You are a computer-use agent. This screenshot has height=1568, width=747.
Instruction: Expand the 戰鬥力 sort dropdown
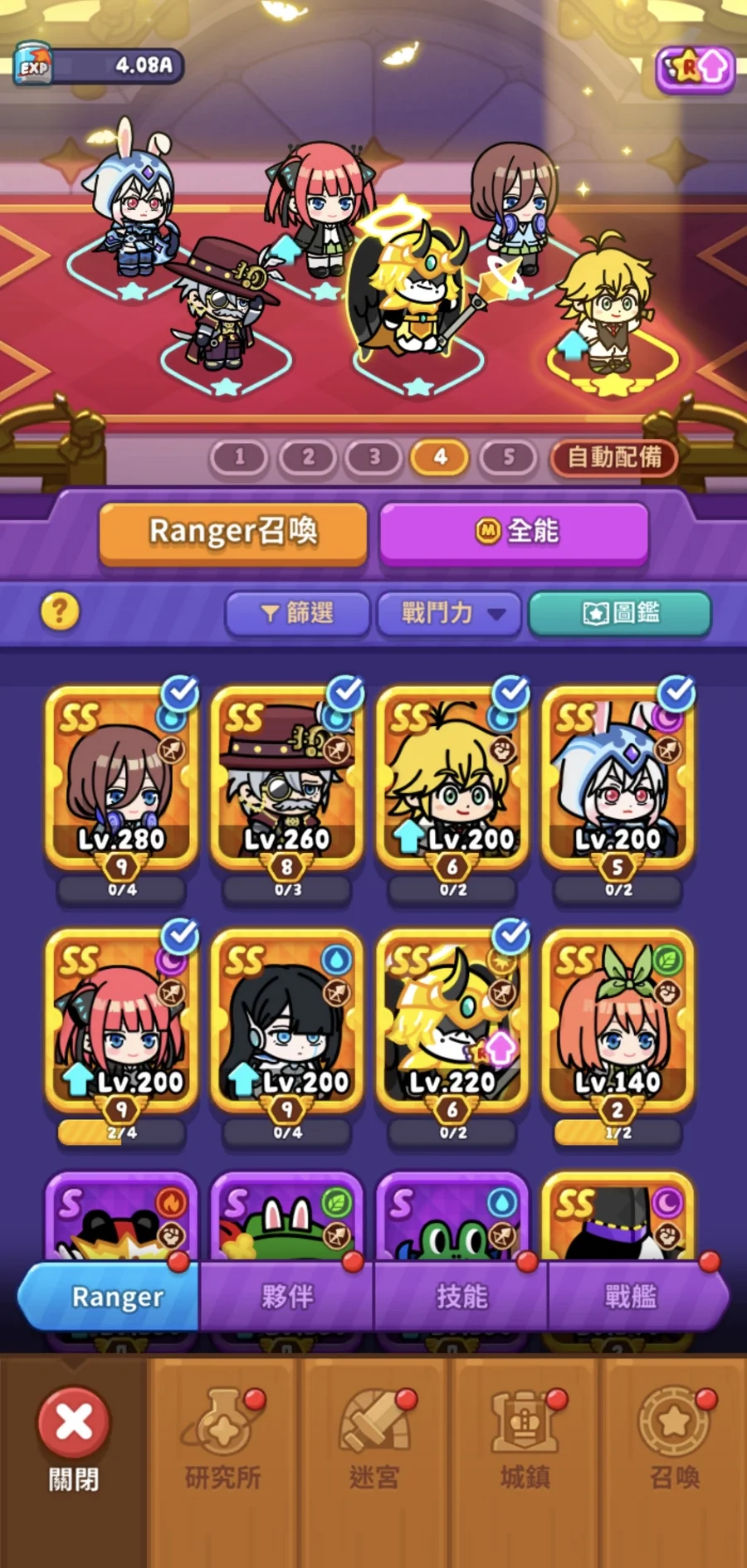click(x=449, y=613)
